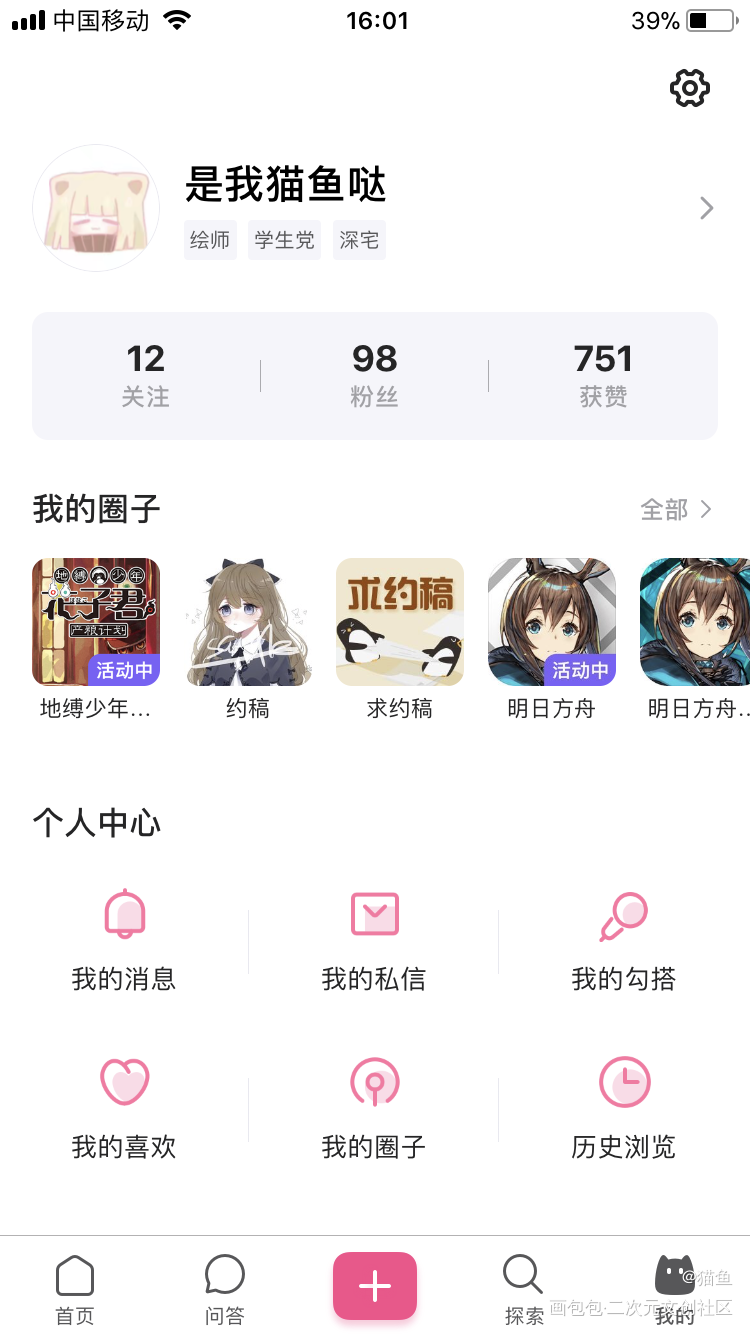This screenshot has height=1334, width=750.
Task: Open the 求约稿 circle
Action: [400, 622]
